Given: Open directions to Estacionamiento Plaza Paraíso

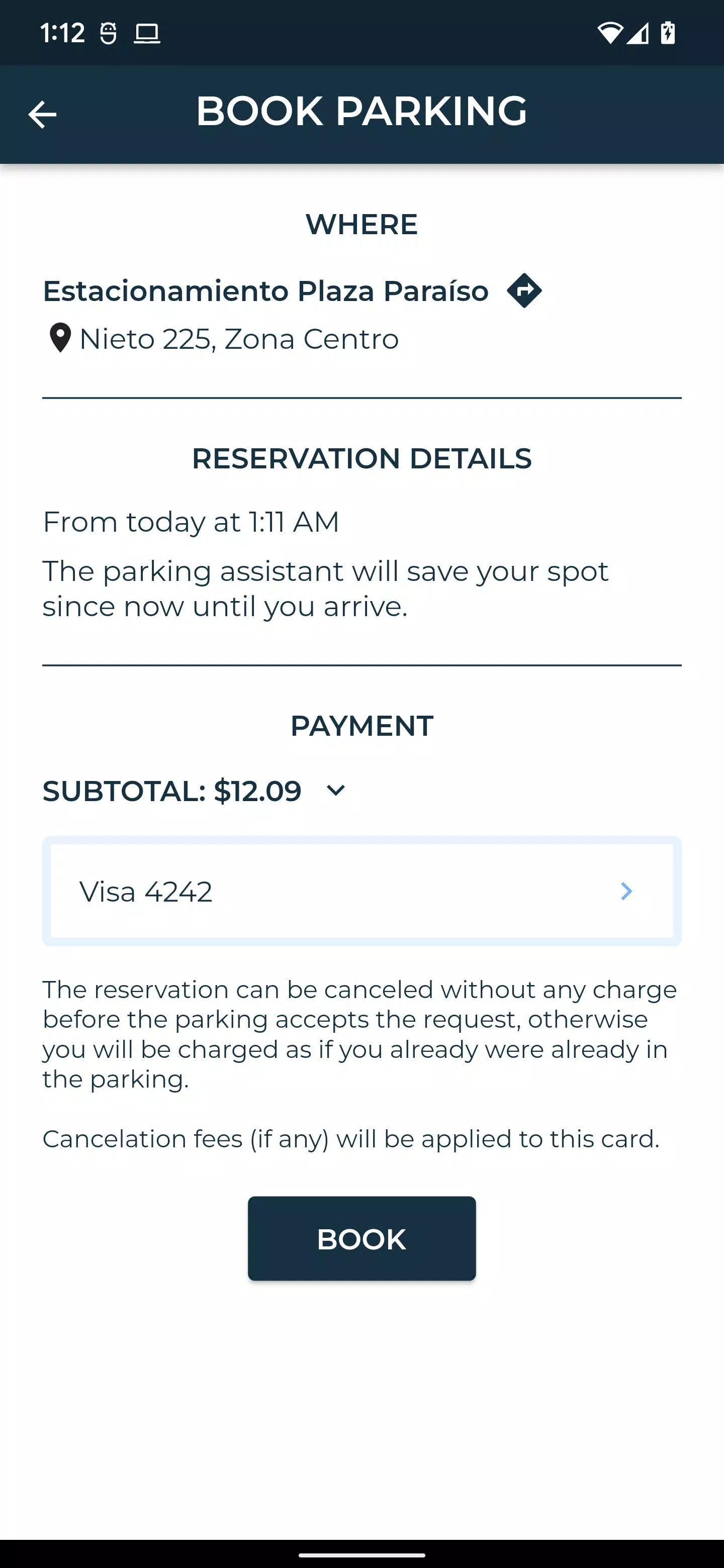Looking at the screenshot, I should click(524, 291).
